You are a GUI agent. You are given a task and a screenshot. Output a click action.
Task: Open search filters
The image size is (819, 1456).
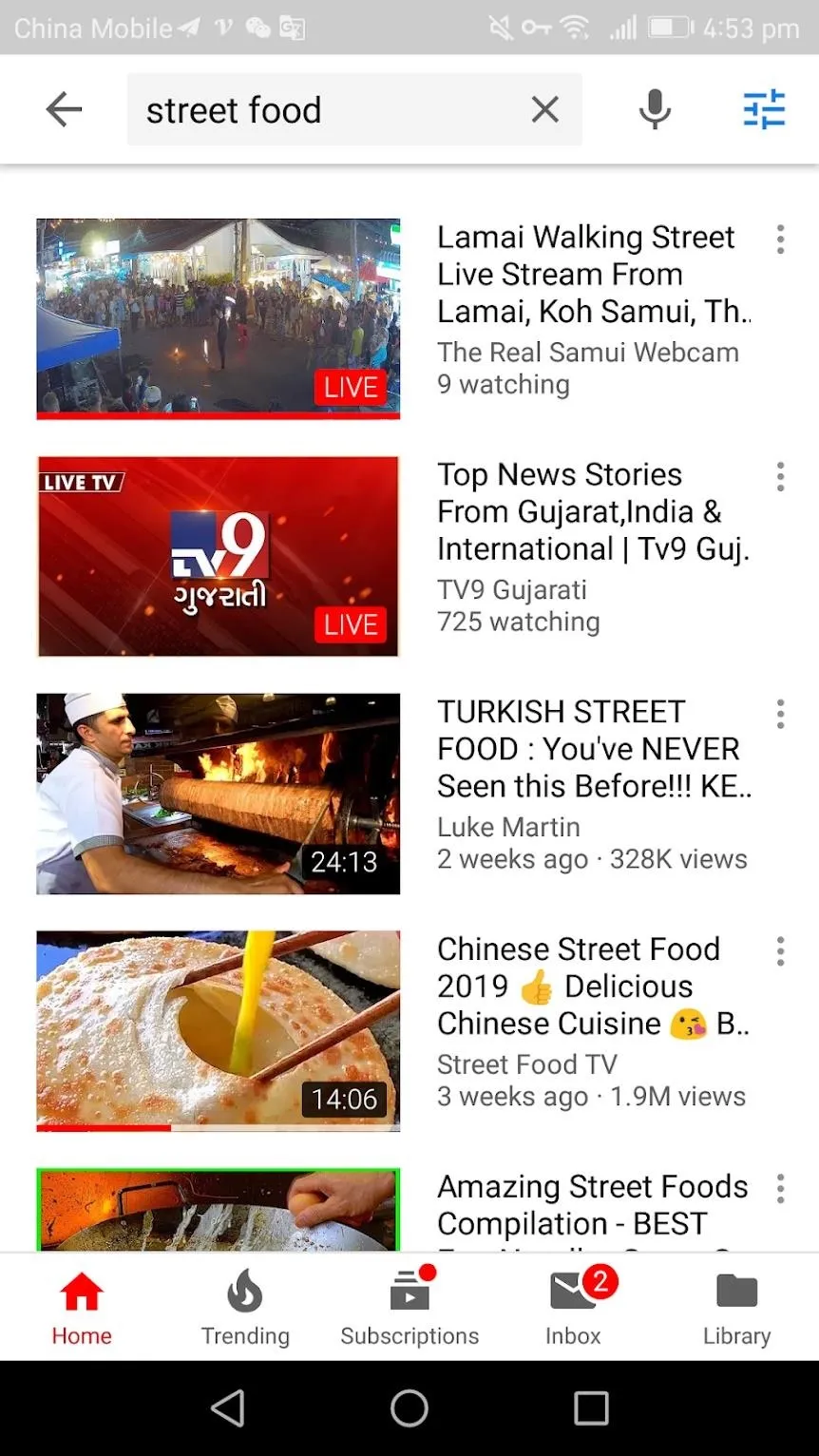point(764,109)
